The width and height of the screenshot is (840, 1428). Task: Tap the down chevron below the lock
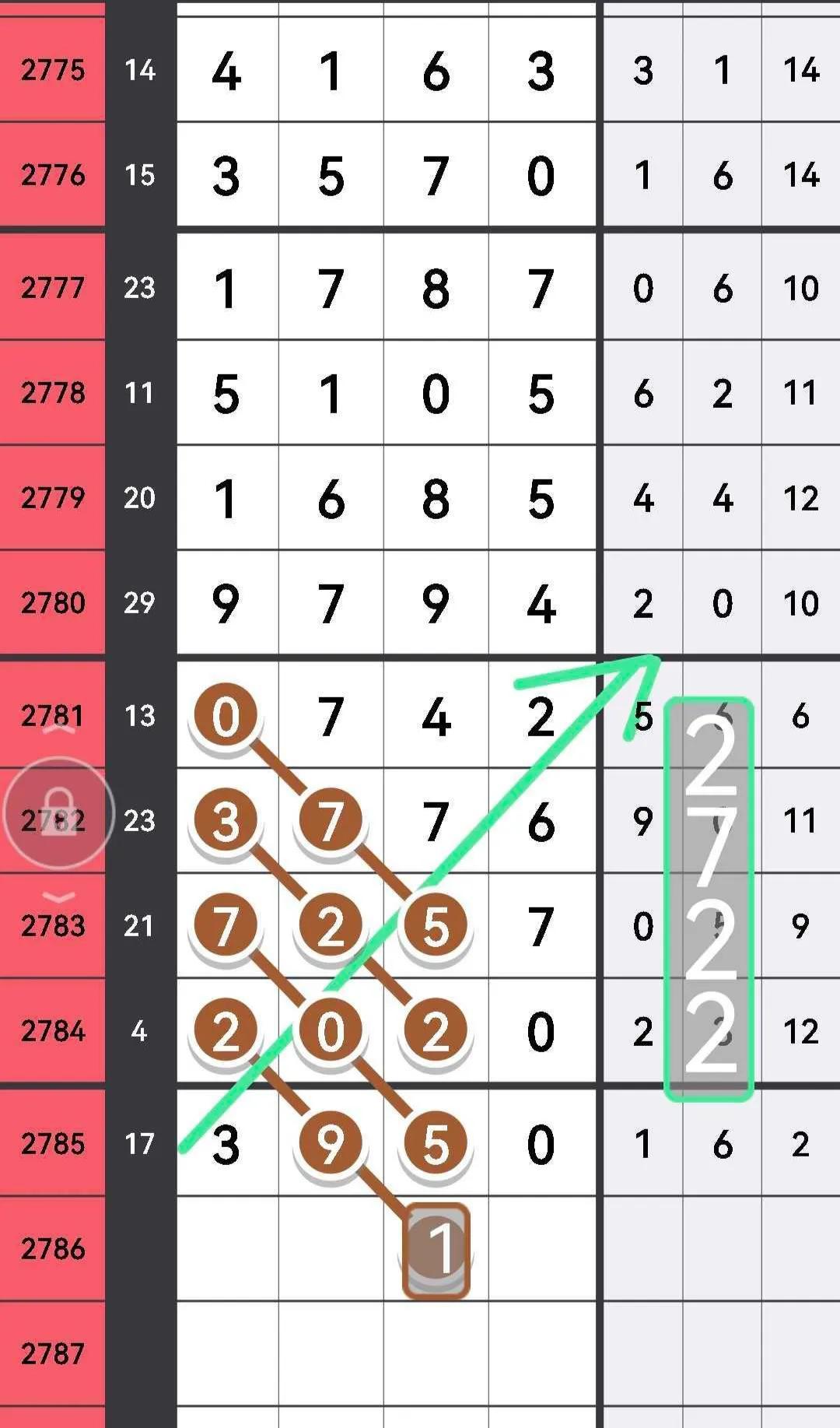click(x=58, y=896)
